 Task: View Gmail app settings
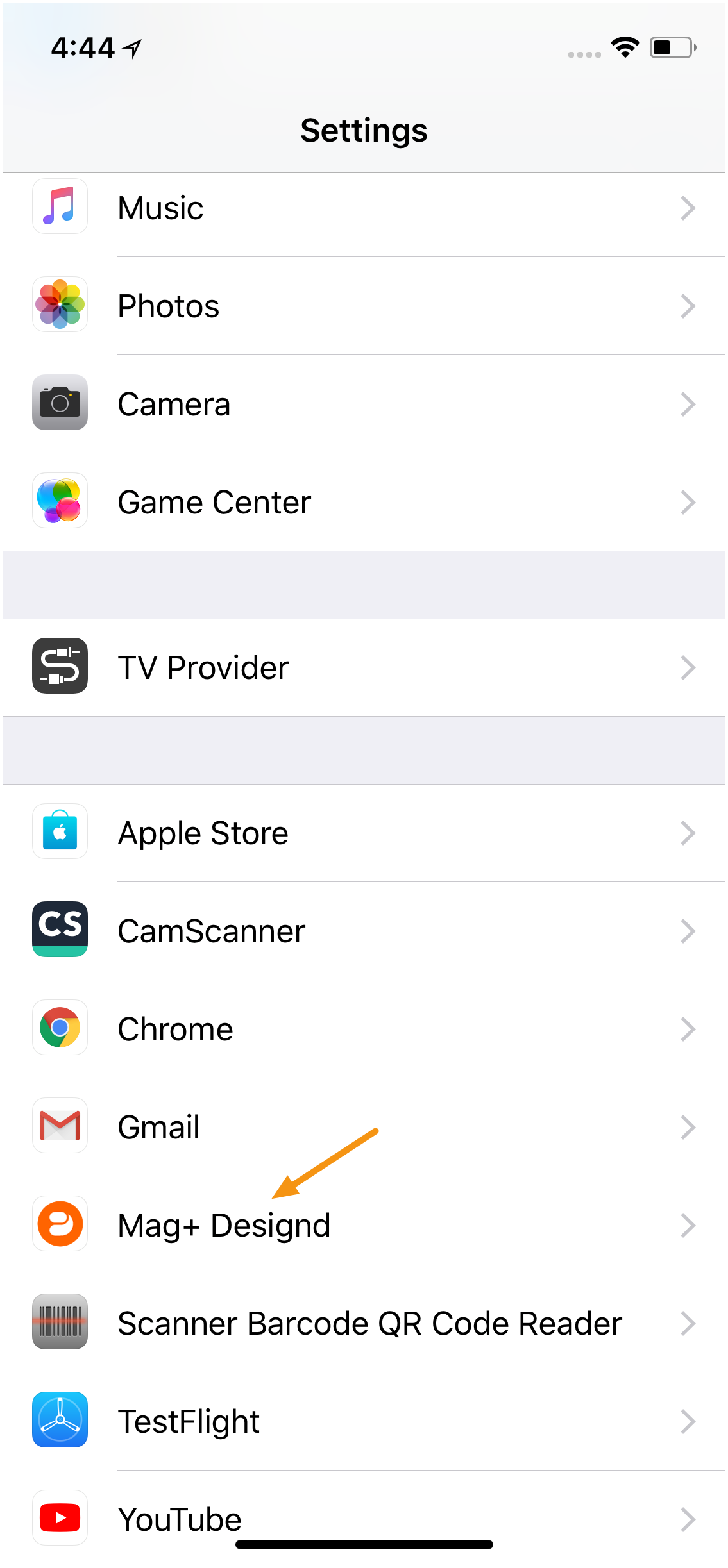pos(364,1127)
